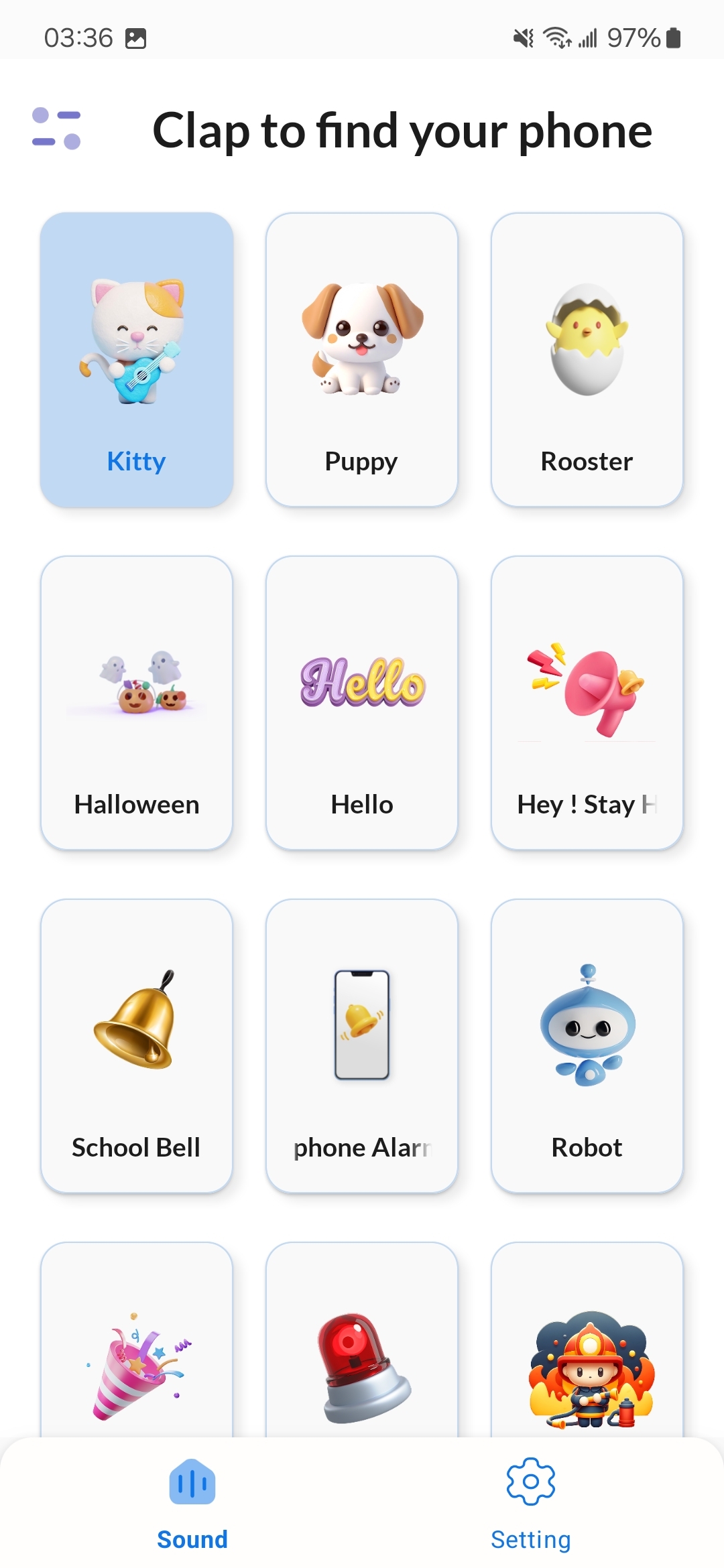The width and height of the screenshot is (724, 1568).
Task: Tap the Hey! Stay sound card
Action: coord(587,703)
